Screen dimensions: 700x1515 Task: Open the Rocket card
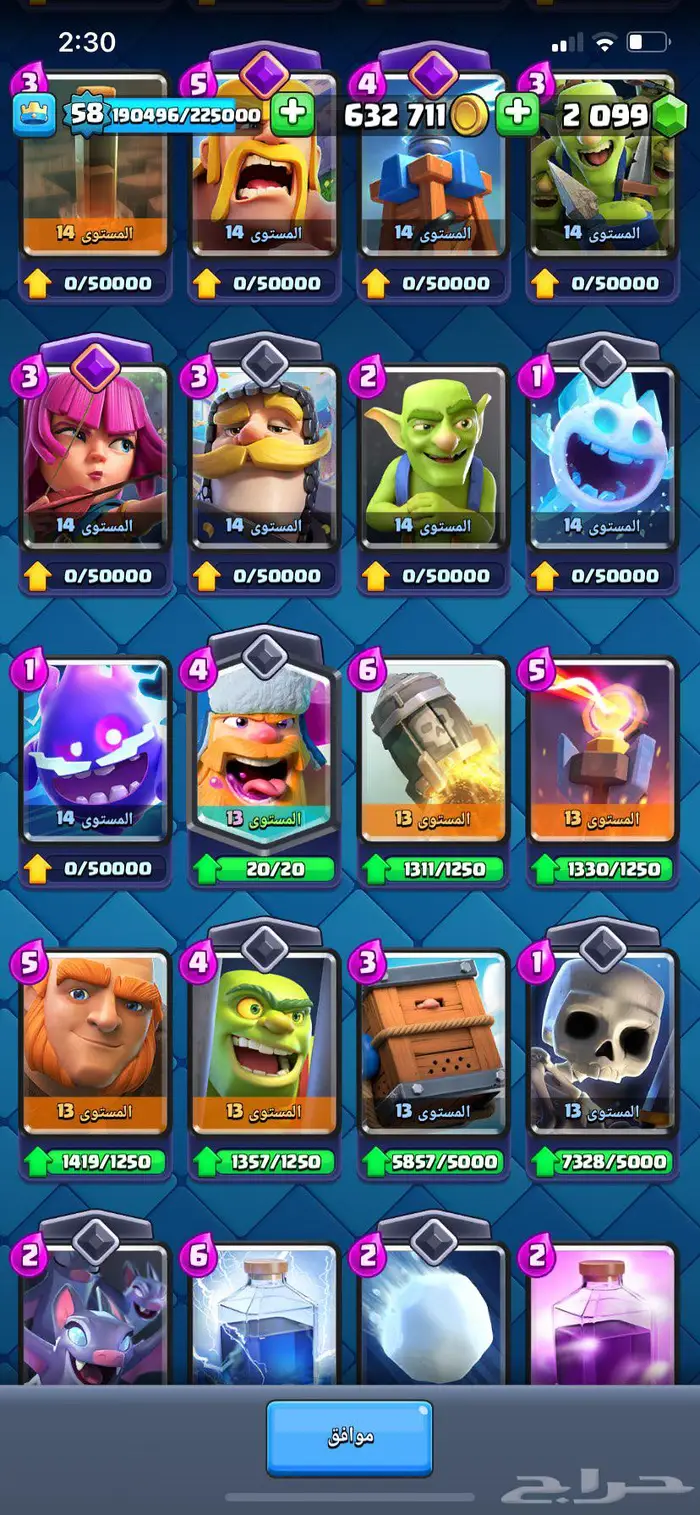click(433, 745)
